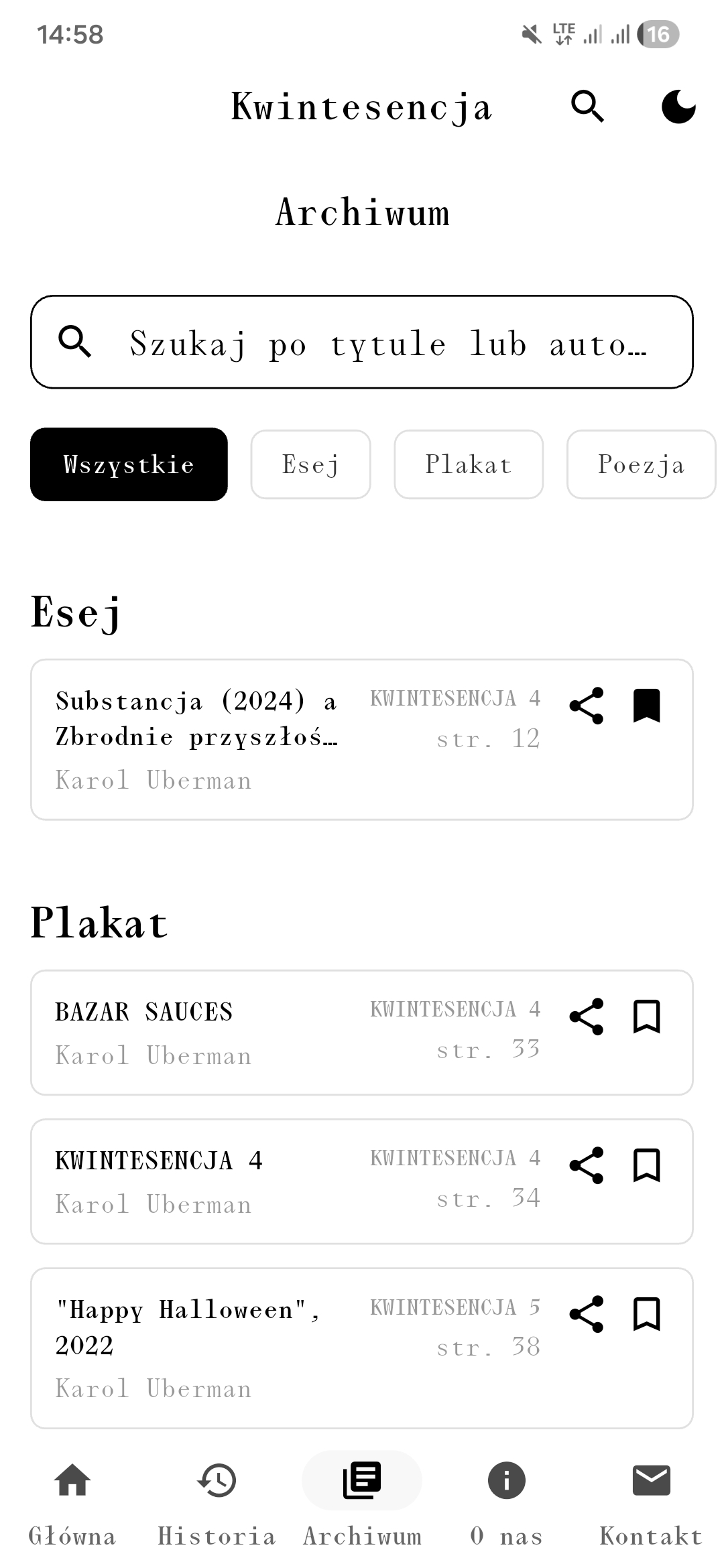The width and height of the screenshot is (724, 1568).
Task: Bookmark the BAZAR SAUCES poster
Action: (x=648, y=1018)
